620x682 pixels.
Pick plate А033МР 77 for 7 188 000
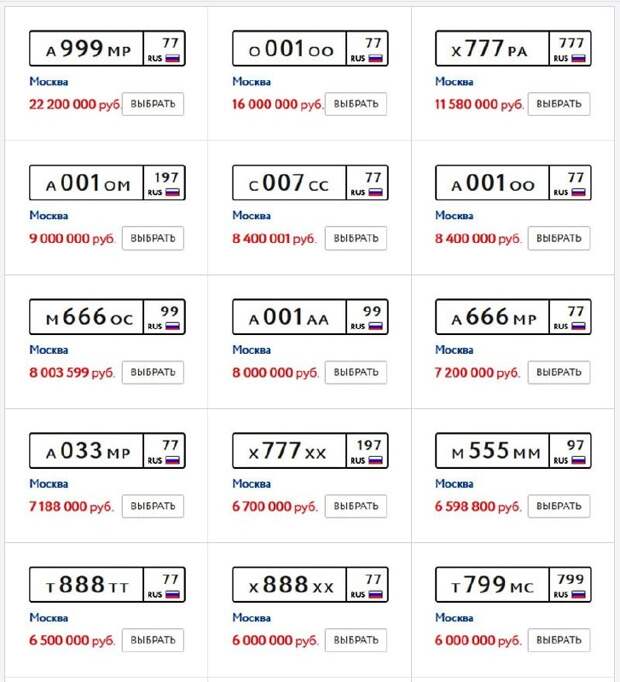pyautogui.click(x=153, y=506)
